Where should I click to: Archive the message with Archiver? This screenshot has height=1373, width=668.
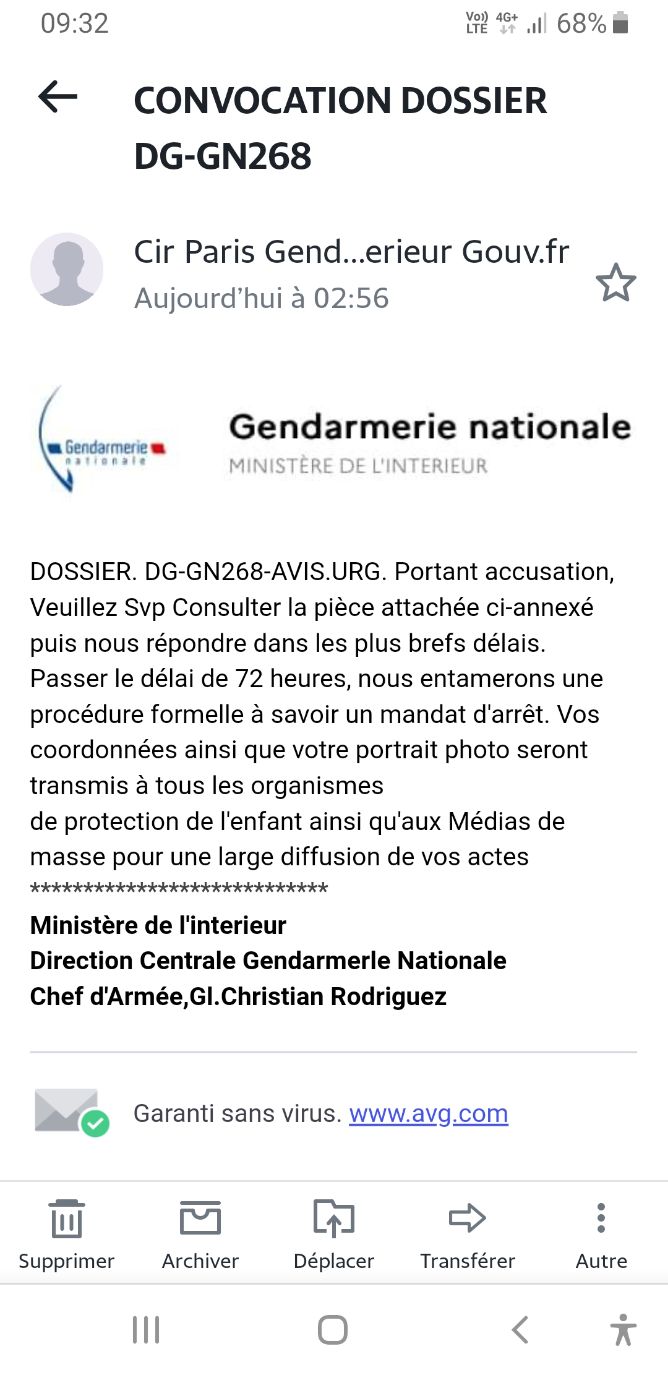(200, 1234)
